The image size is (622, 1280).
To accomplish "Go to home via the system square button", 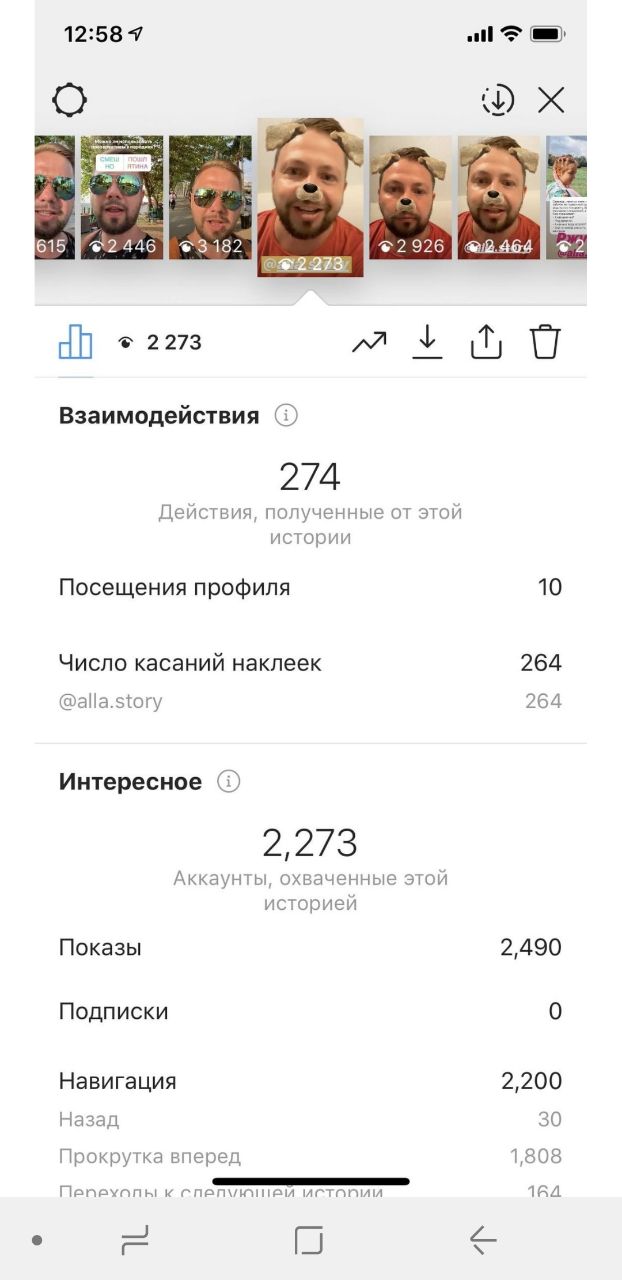I will [x=309, y=1241].
